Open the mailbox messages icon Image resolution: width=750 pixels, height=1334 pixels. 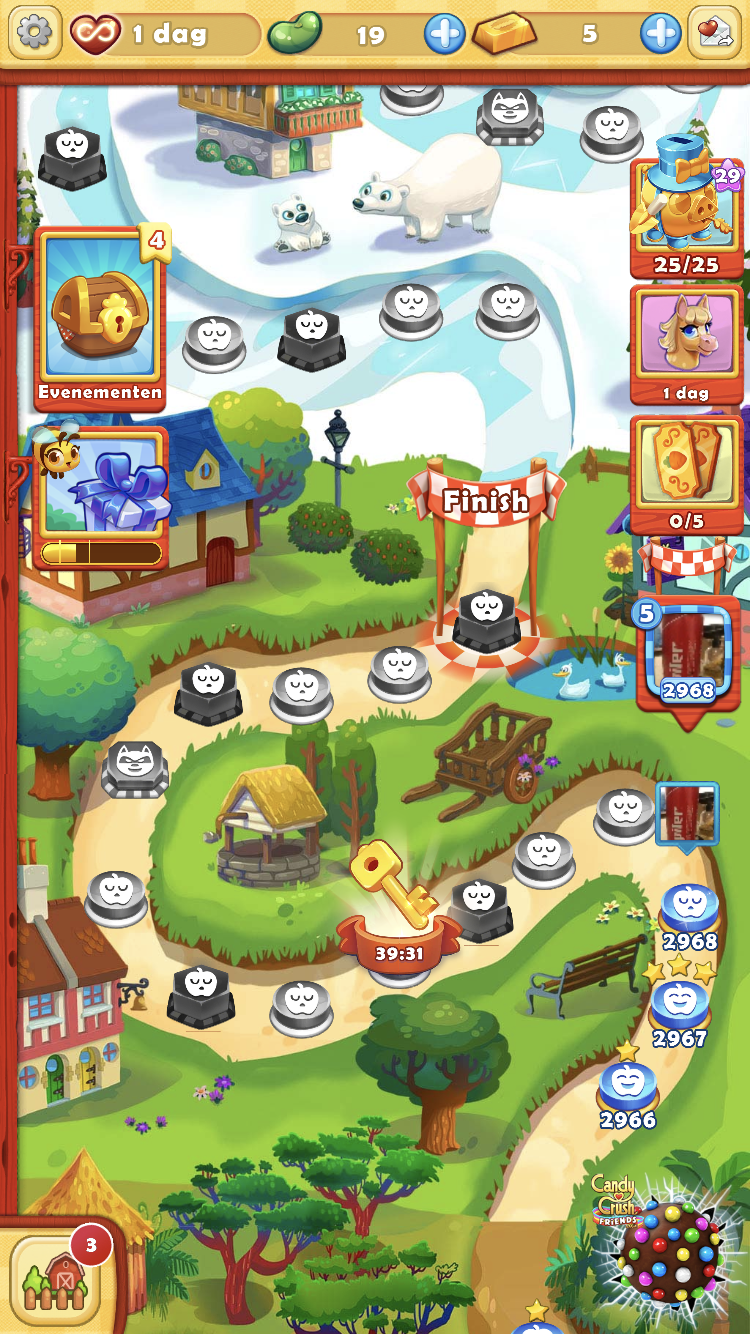tap(714, 35)
